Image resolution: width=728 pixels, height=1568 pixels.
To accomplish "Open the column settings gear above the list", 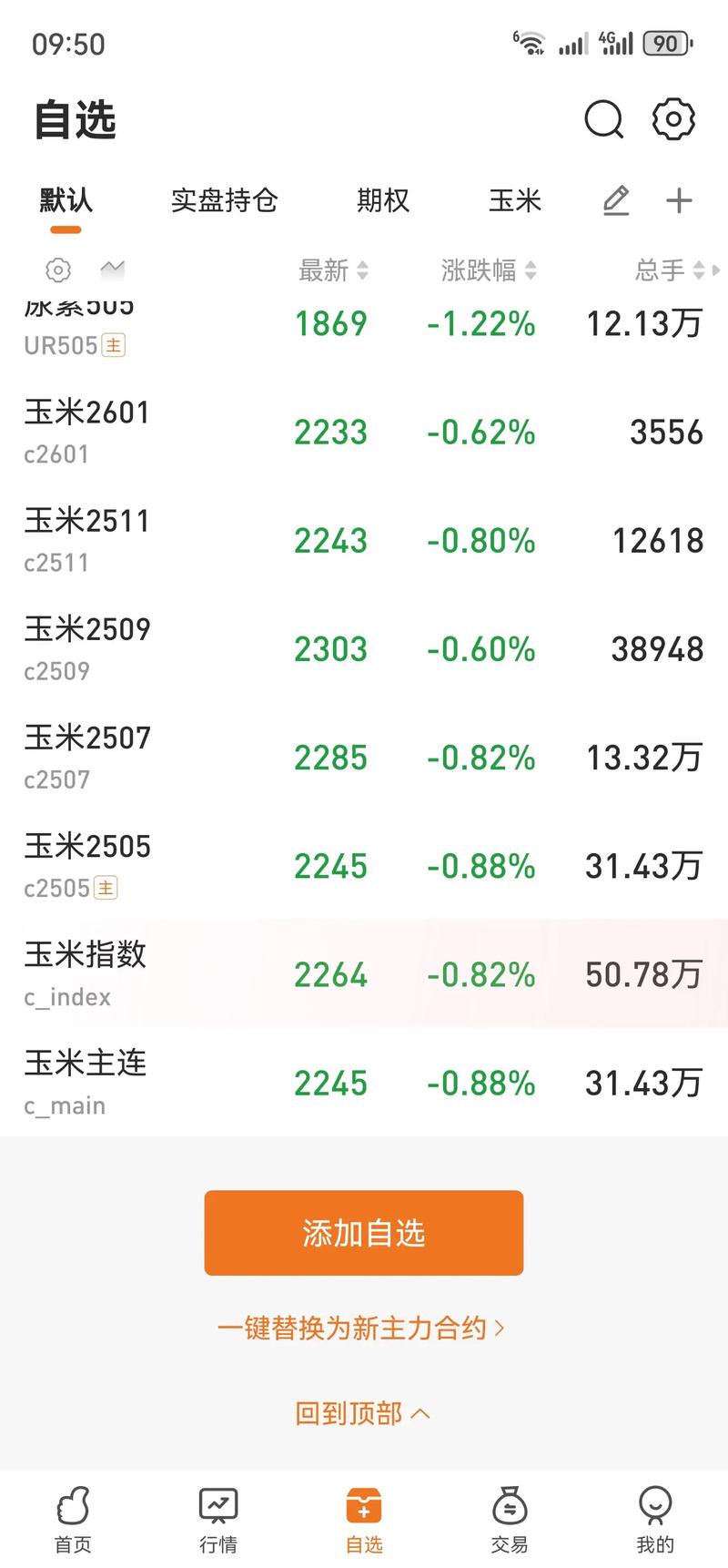I will tap(56, 270).
